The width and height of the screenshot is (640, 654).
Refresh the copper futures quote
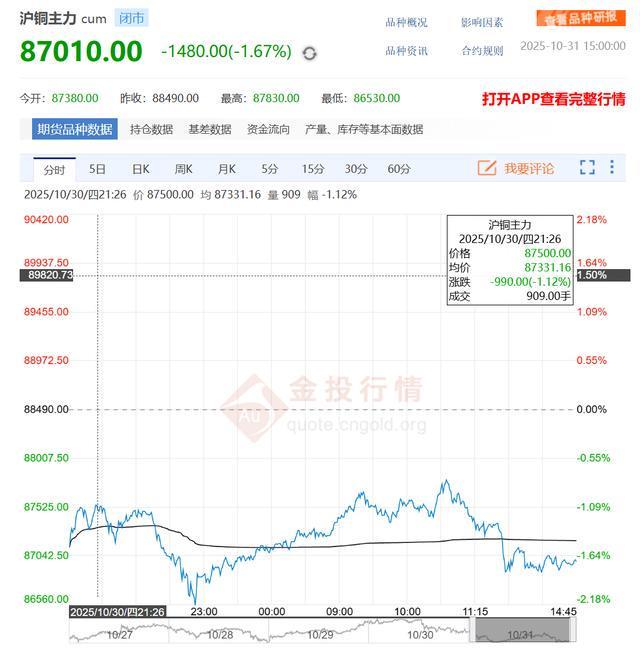310,53
